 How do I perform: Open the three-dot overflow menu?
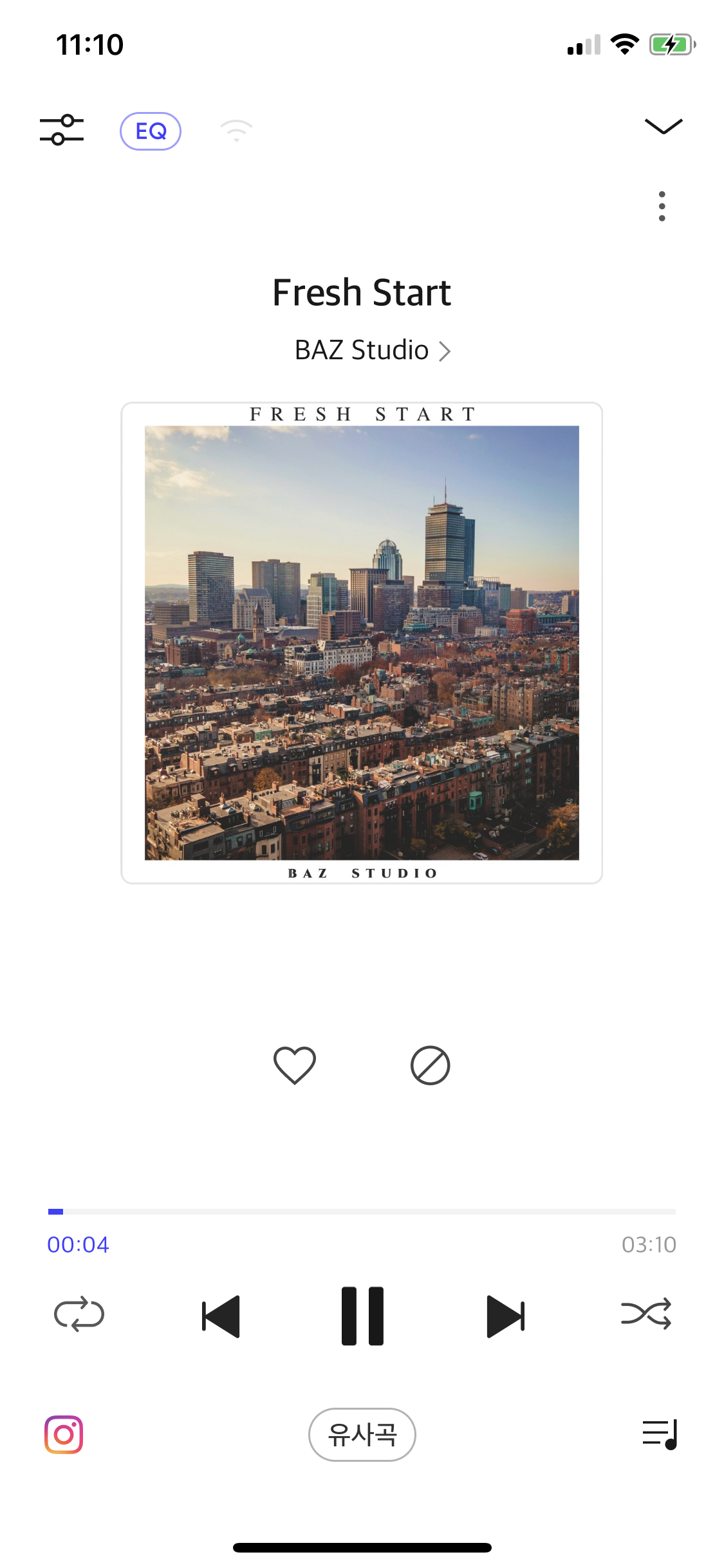pyautogui.click(x=662, y=207)
